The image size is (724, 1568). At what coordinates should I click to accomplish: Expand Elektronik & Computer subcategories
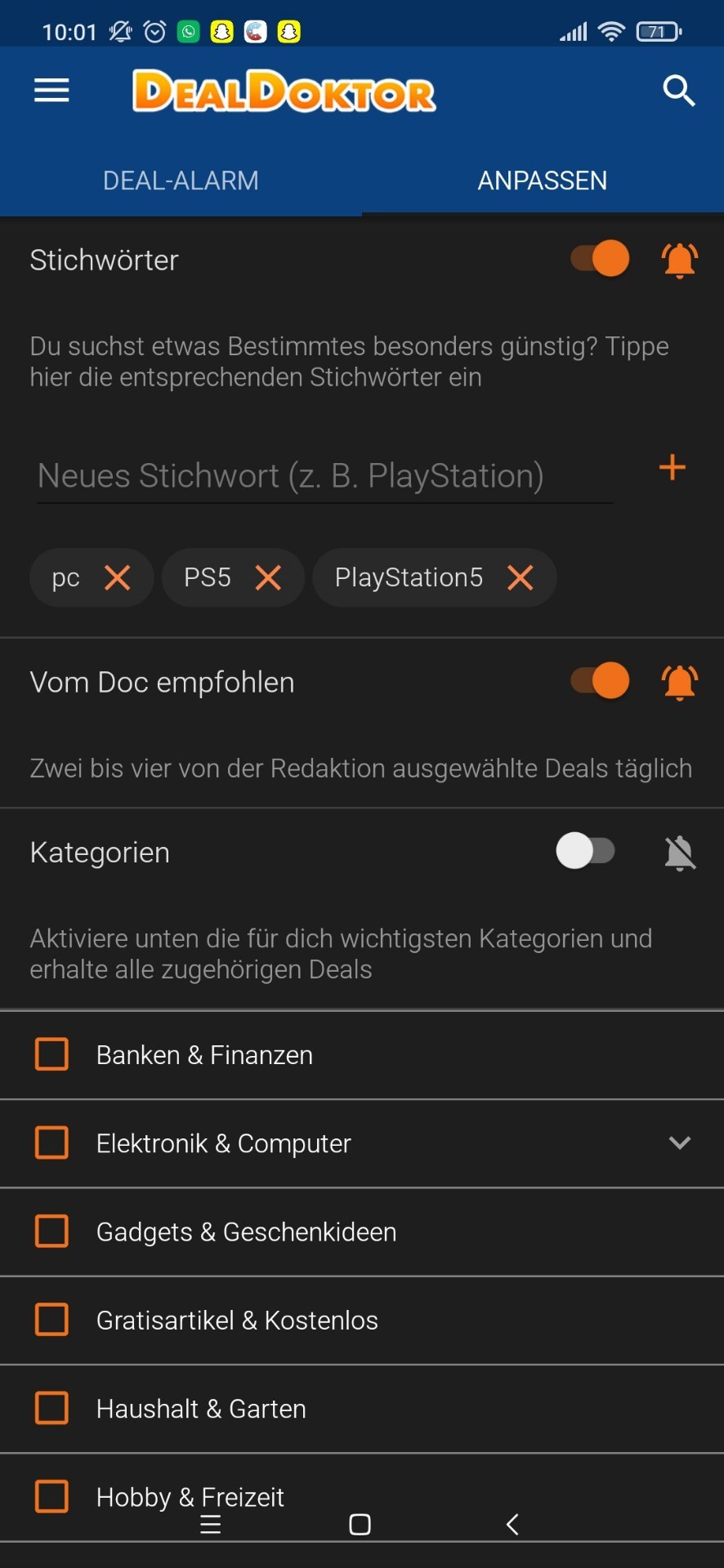[x=680, y=1143]
